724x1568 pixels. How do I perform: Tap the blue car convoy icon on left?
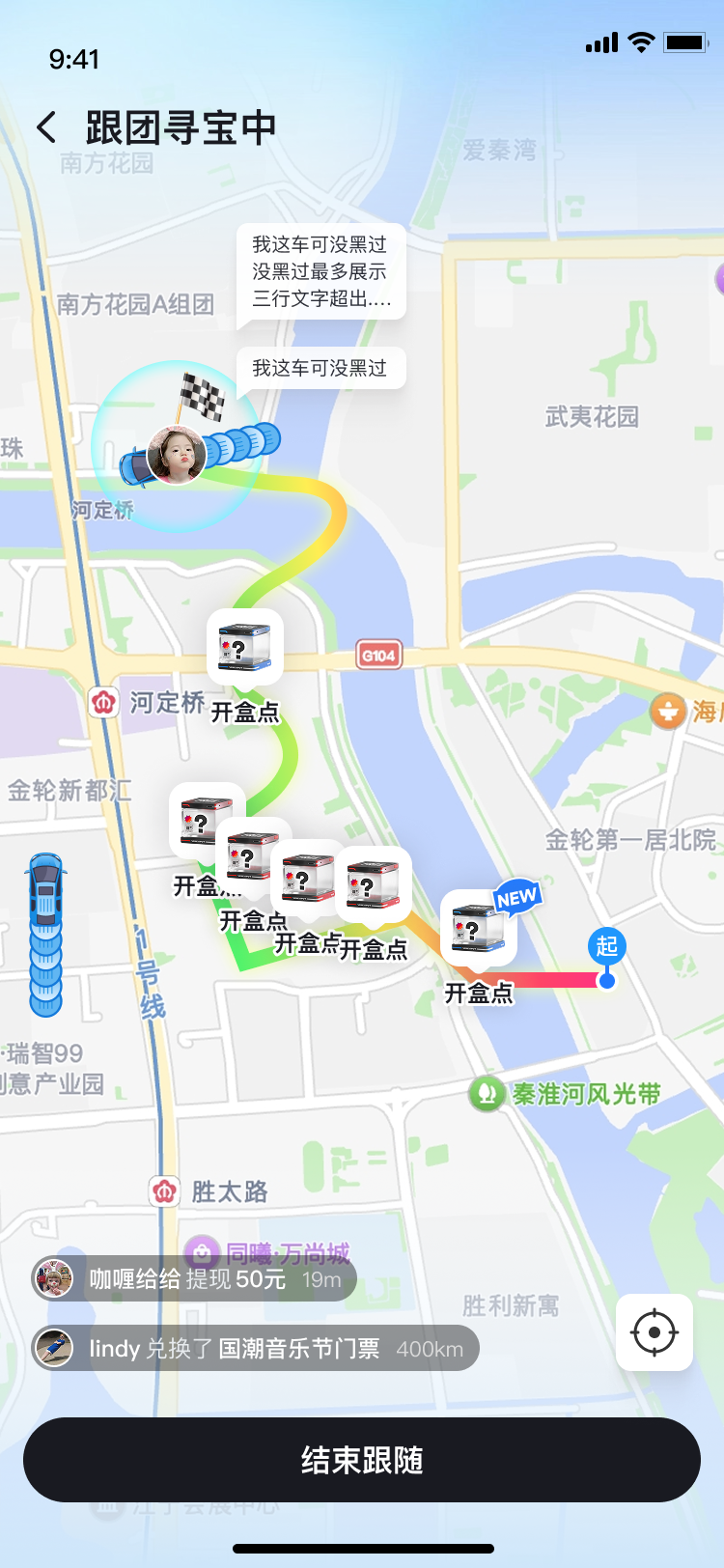tap(45, 933)
